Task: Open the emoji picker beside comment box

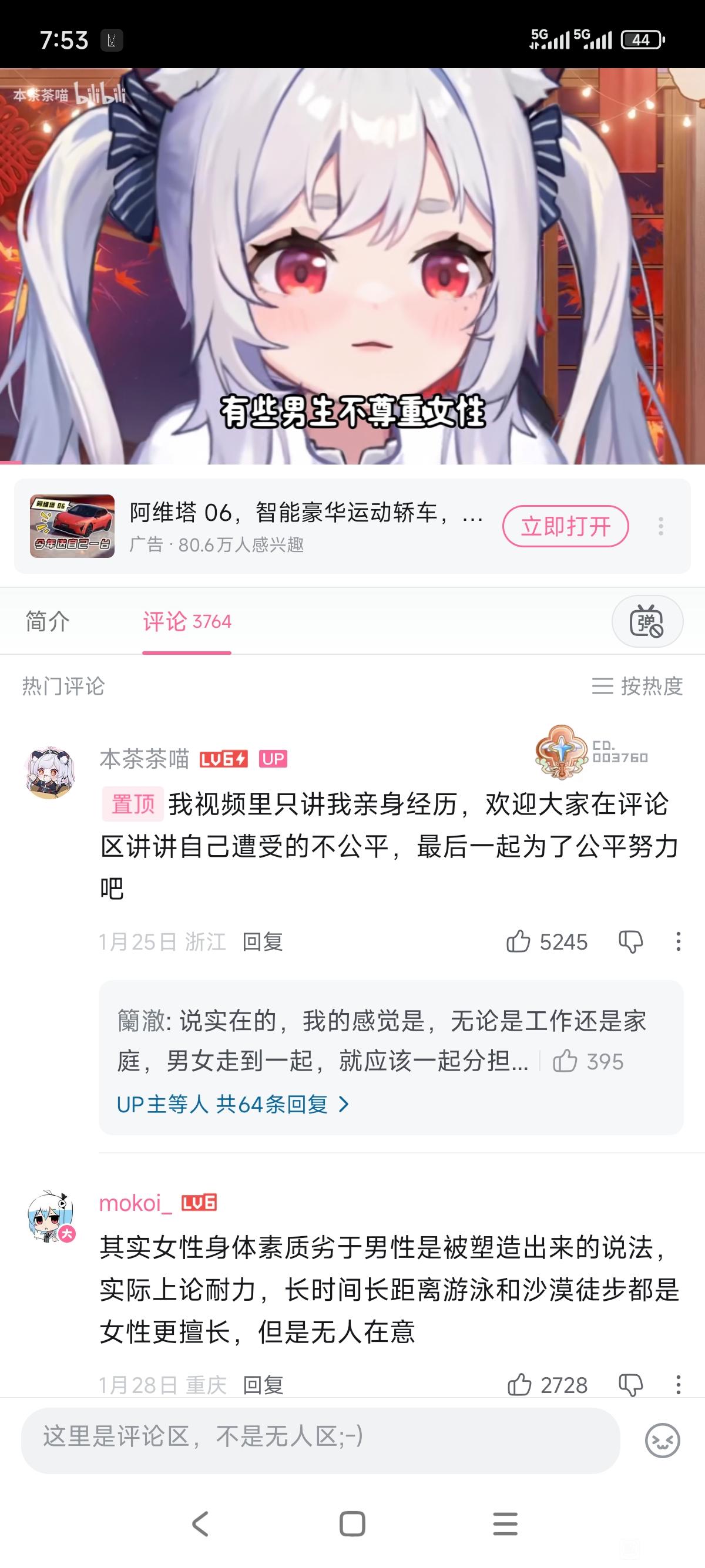Action: point(662,1440)
